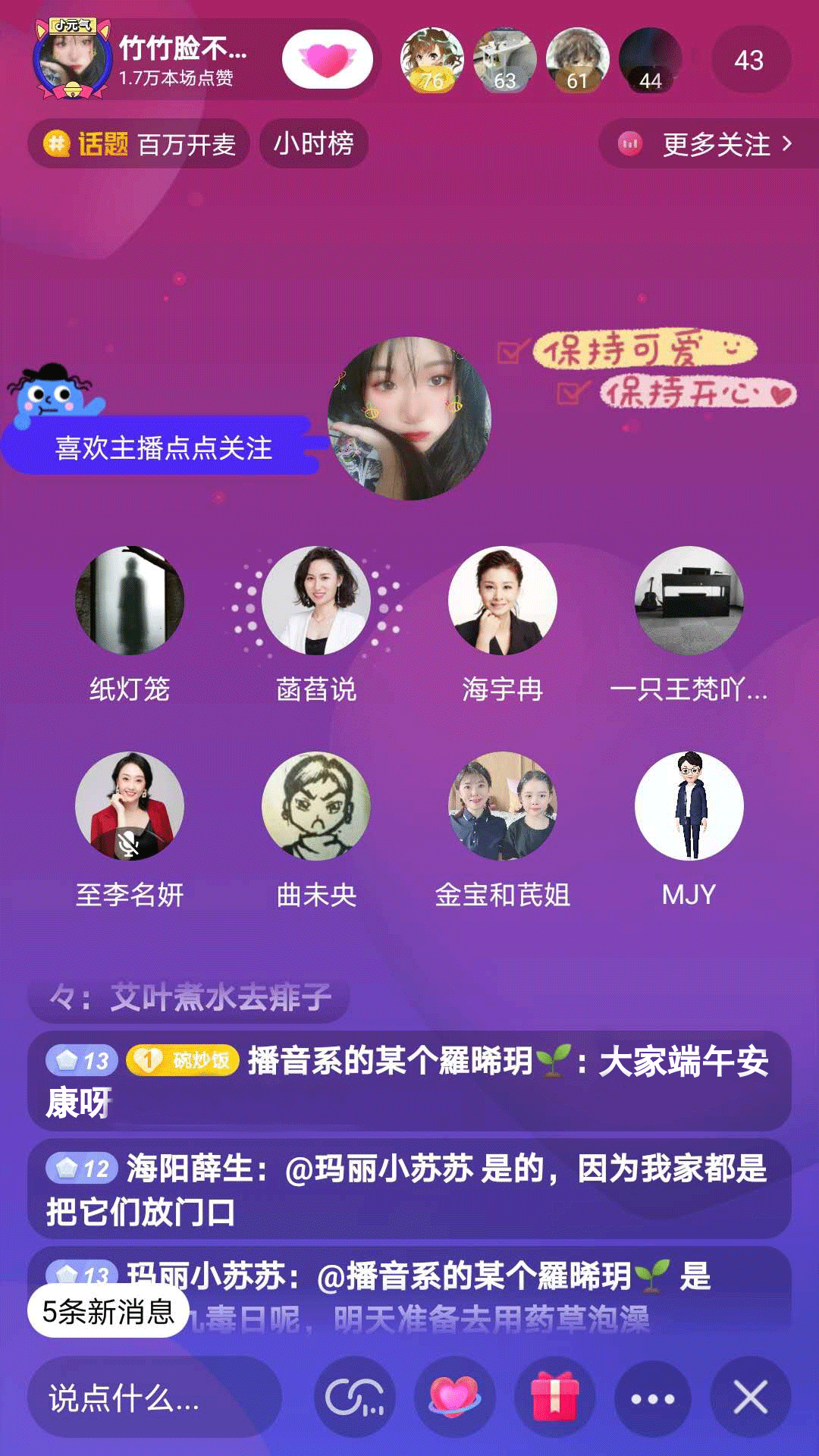Open 纸灯笼's seat avatar
Viewport: 819px width, 1456px height.
pyautogui.click(x=130, y=601)
